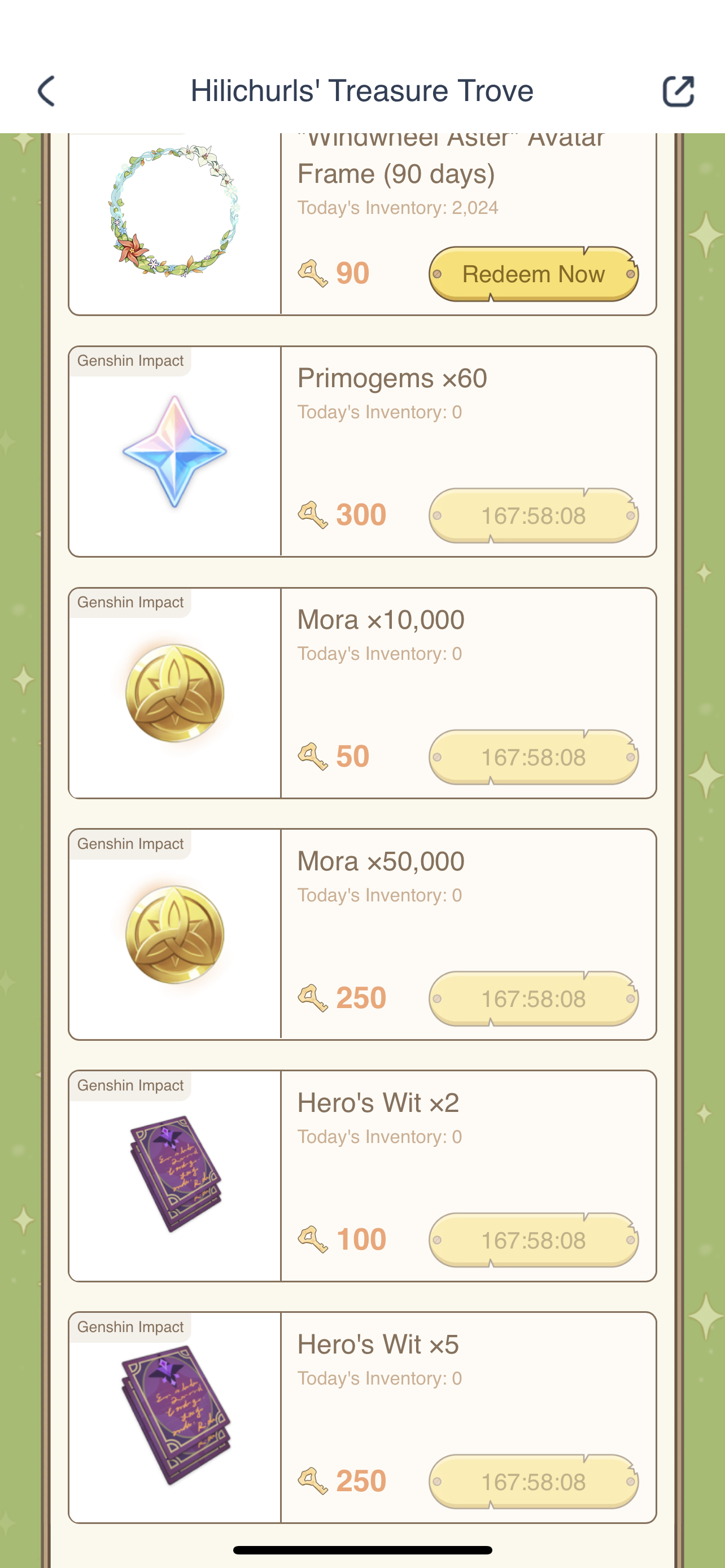The image size is (725, 1568).
Task: Tap the Genshin Impact tag on Hero's Wit ×5
Action: pyautogui.click(x=129, y=1326)
